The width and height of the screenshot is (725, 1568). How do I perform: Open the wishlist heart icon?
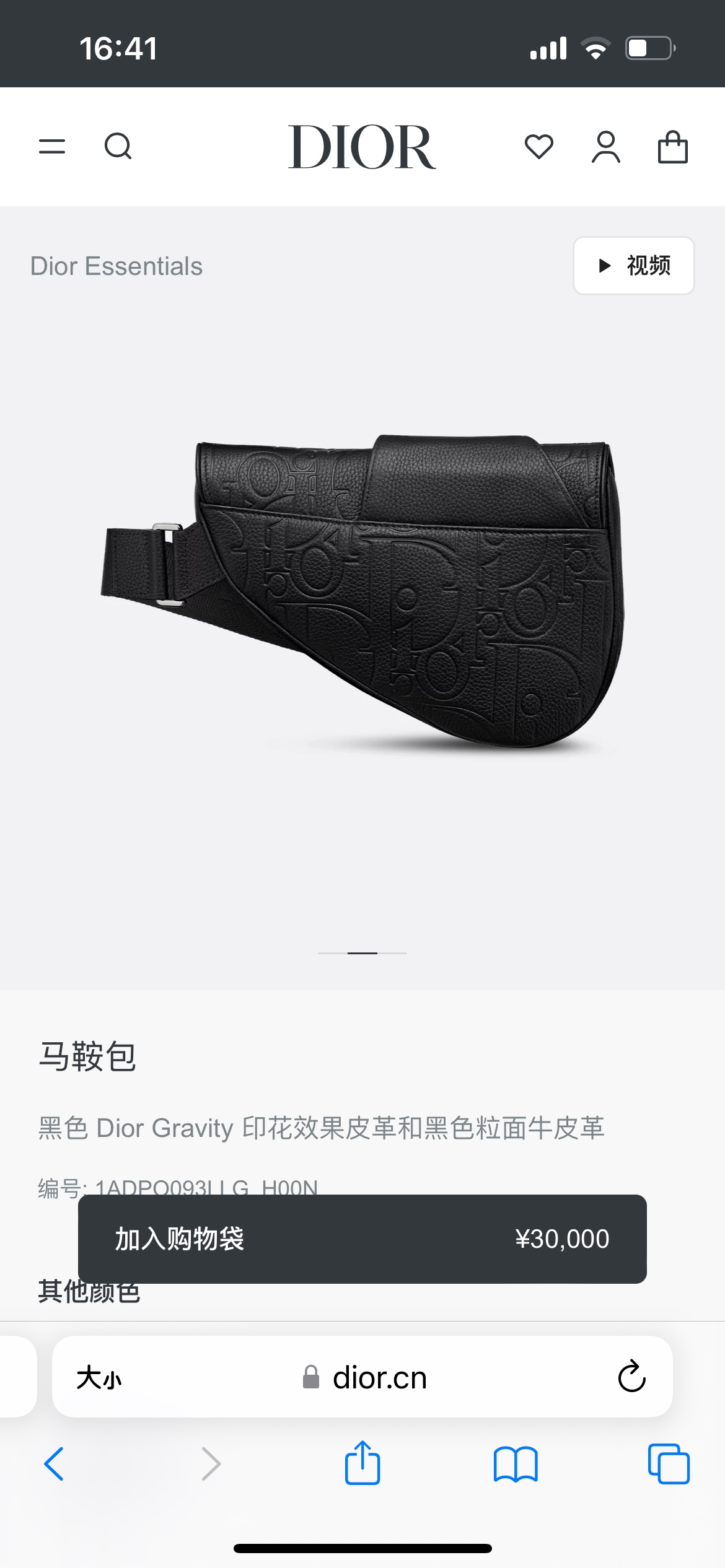pyautogui.click(x=538, y=147)
